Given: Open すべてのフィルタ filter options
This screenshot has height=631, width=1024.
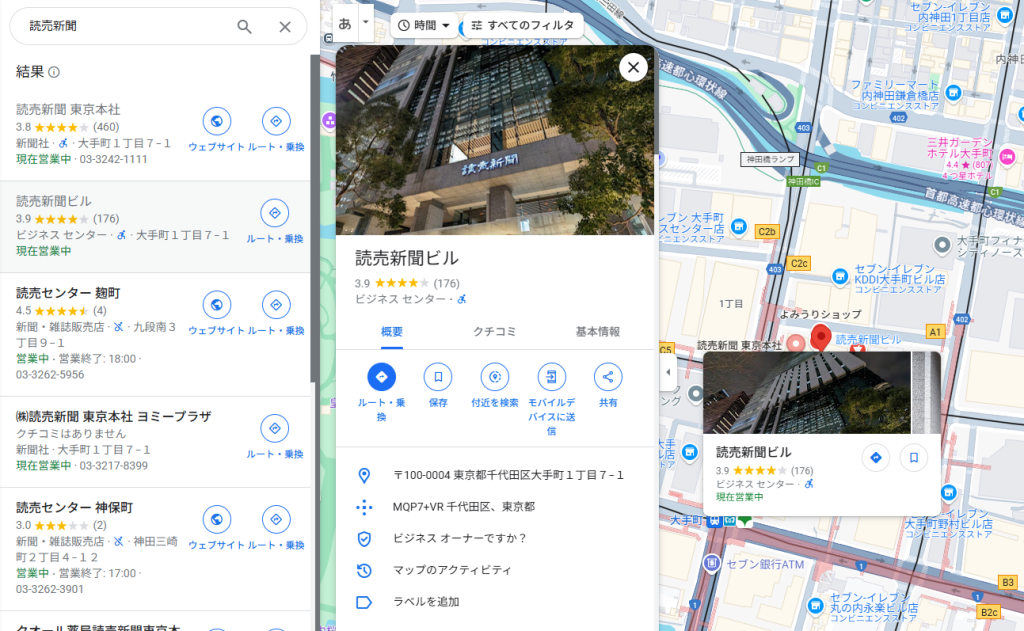Looking at the screenshot, I should point(522,25).
